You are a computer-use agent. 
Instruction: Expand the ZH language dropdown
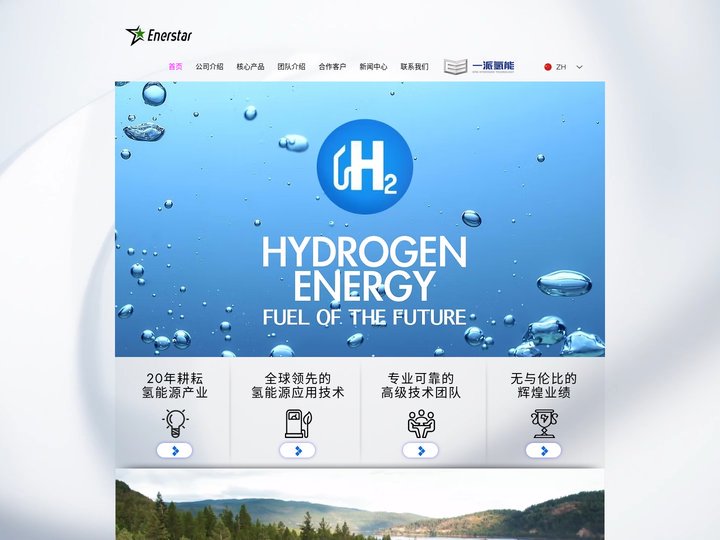pos(563,67)
